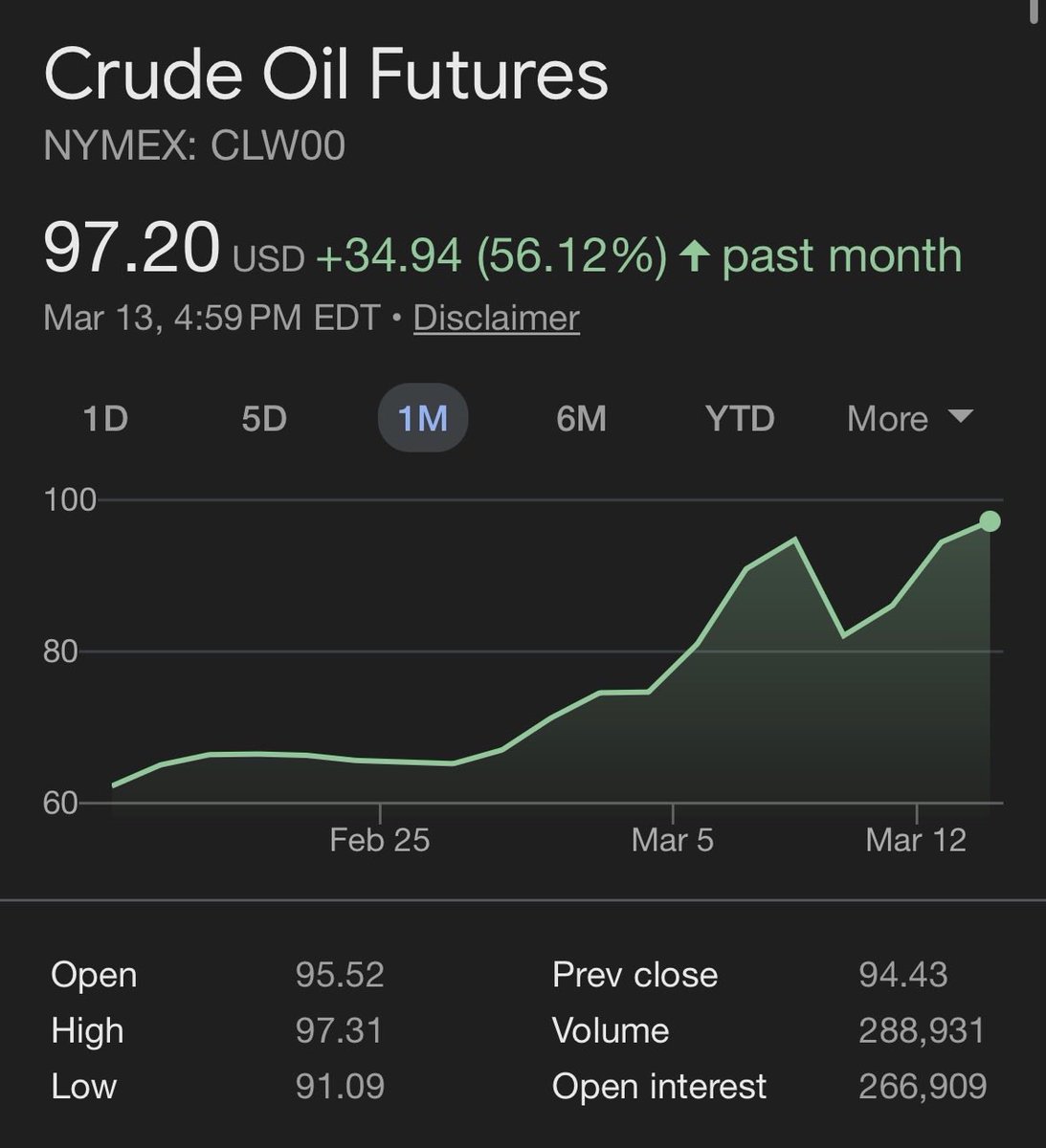
Task: Switch chart to 1D range
Action: click(x=105, y=419)
